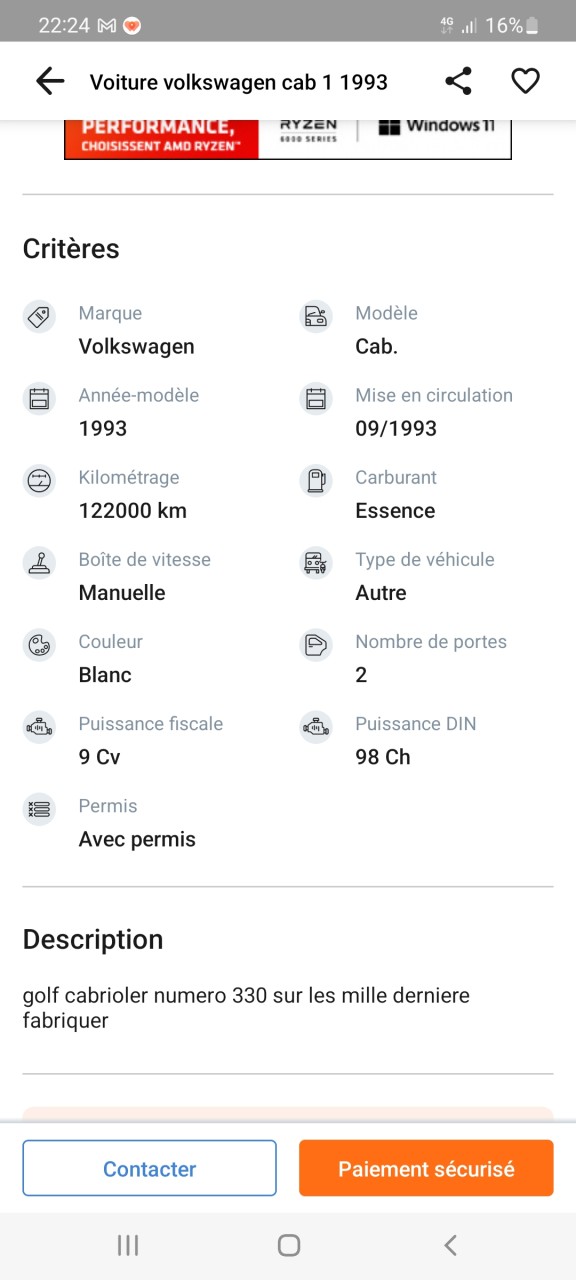This screenshot has width=576, height=1280.
Task: Save the ad with the heart icon
Action: [x=526, y=82]
